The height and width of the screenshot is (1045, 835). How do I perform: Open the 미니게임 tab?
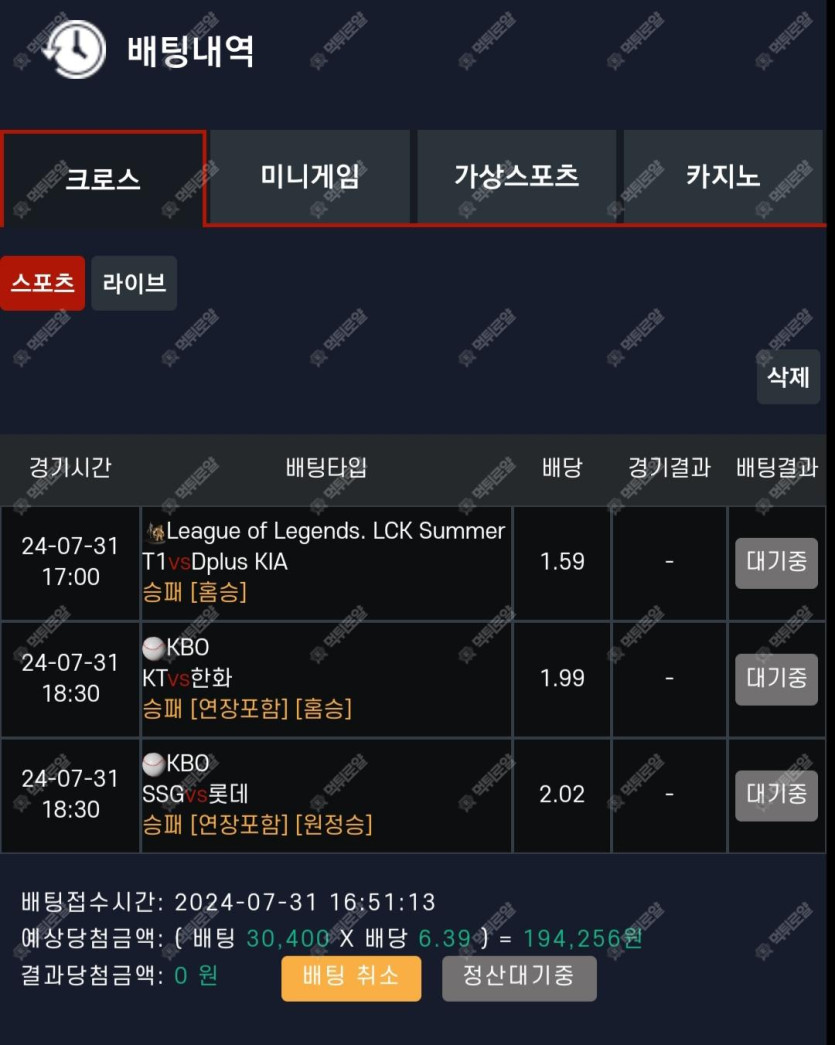click(310, 177)
